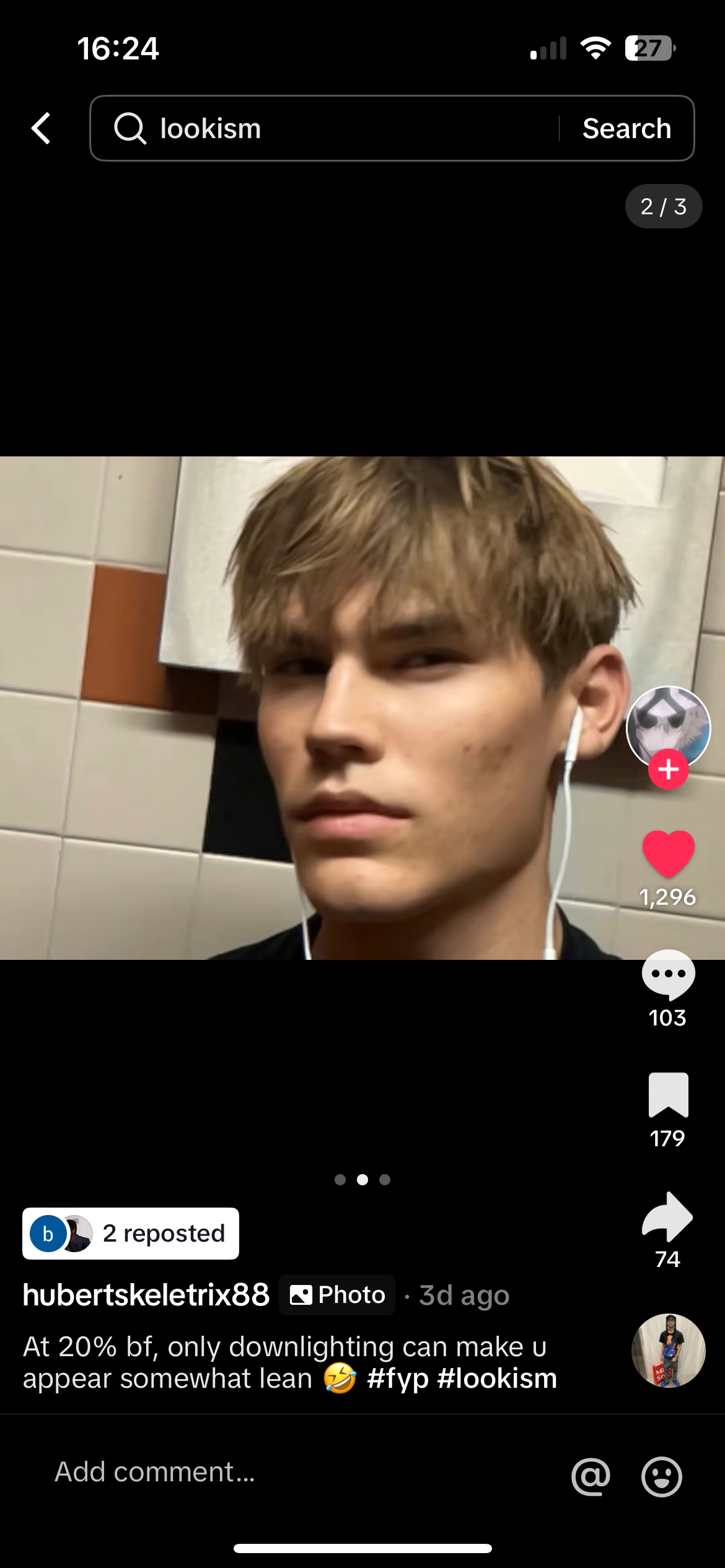
Task: Open the creator's profile avatar
Action: (x=668, y=726)
